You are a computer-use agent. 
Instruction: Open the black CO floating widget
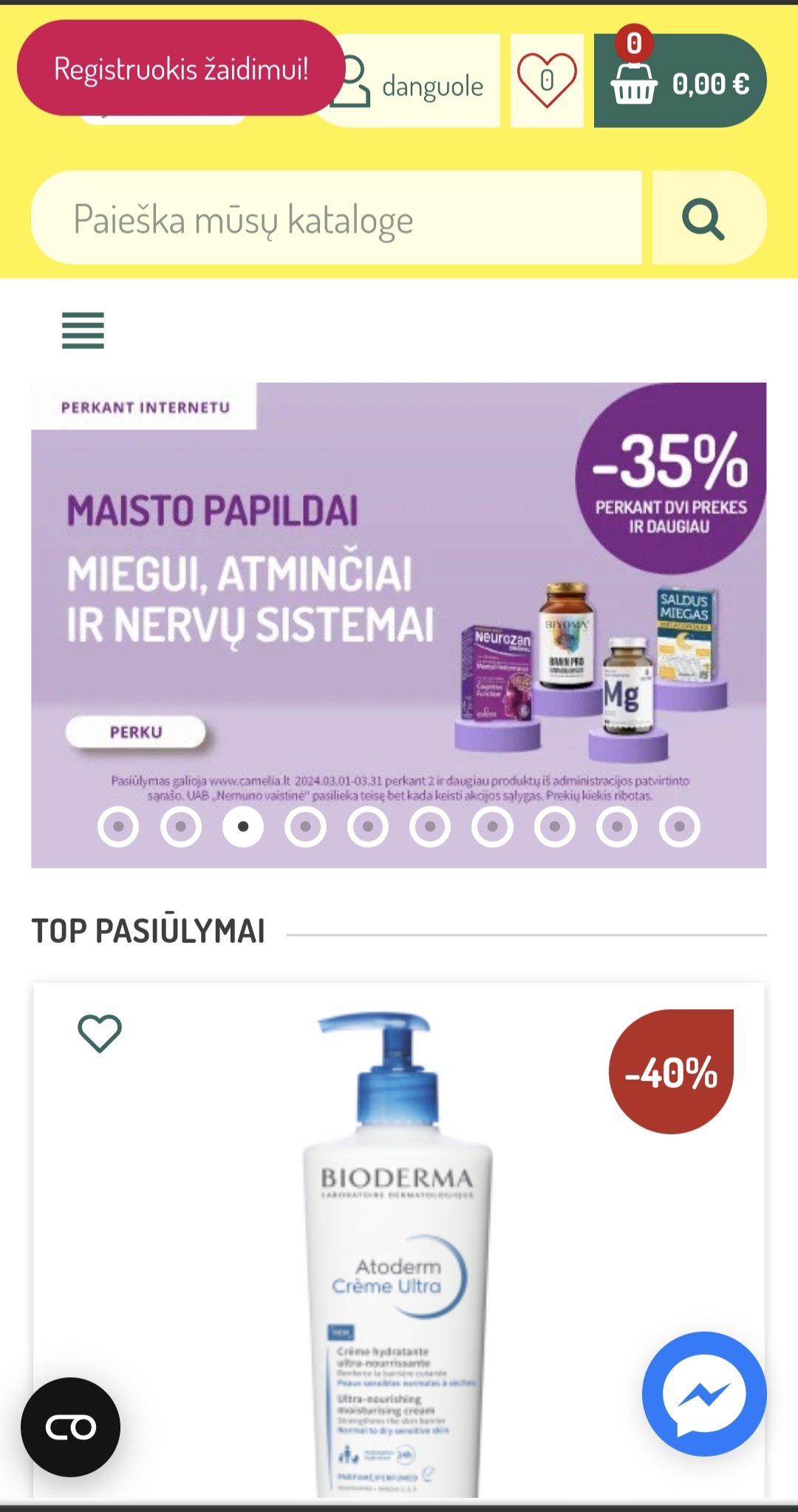71,1427
